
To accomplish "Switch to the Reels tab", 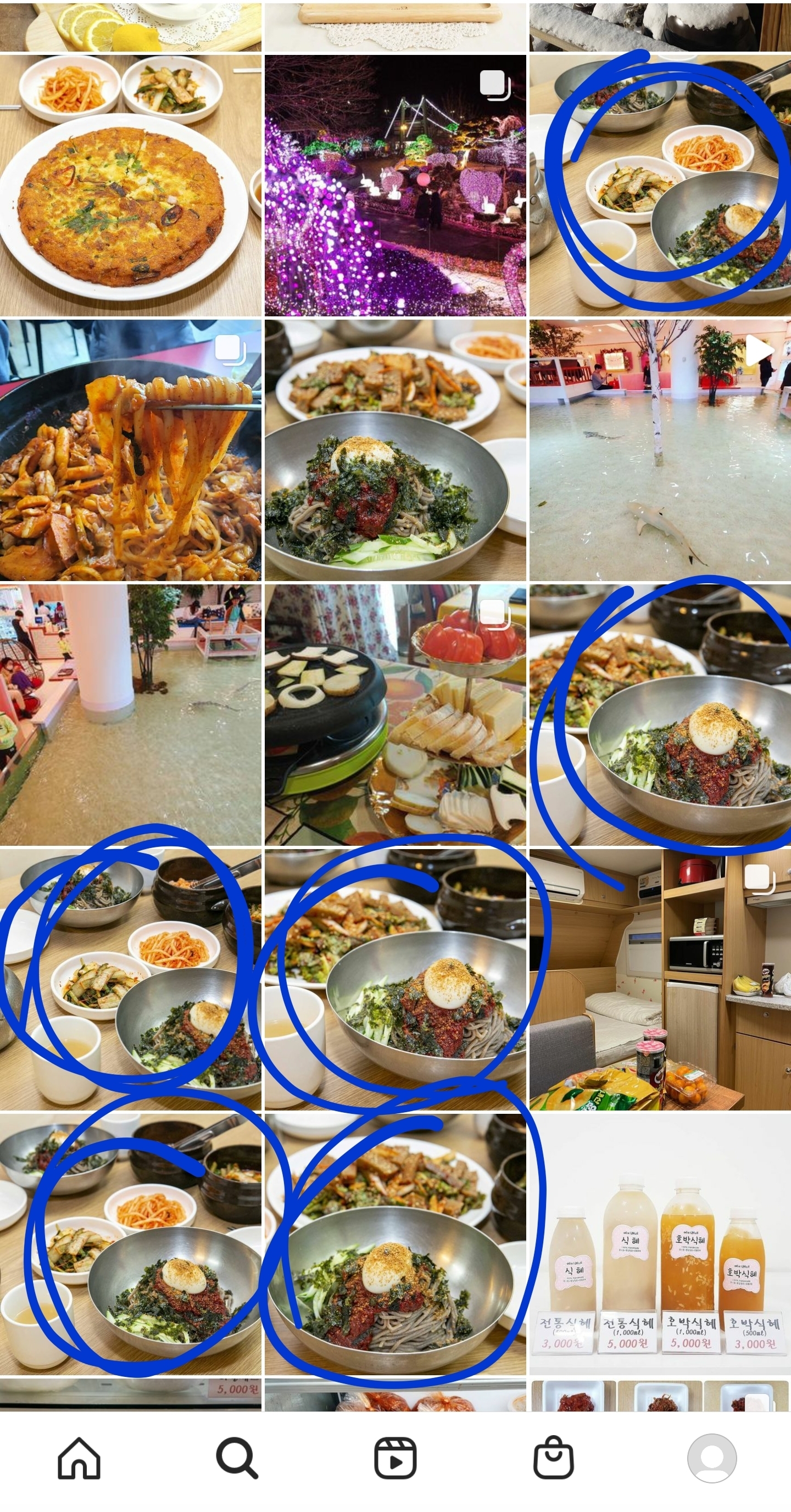I will coord(395,1458).
